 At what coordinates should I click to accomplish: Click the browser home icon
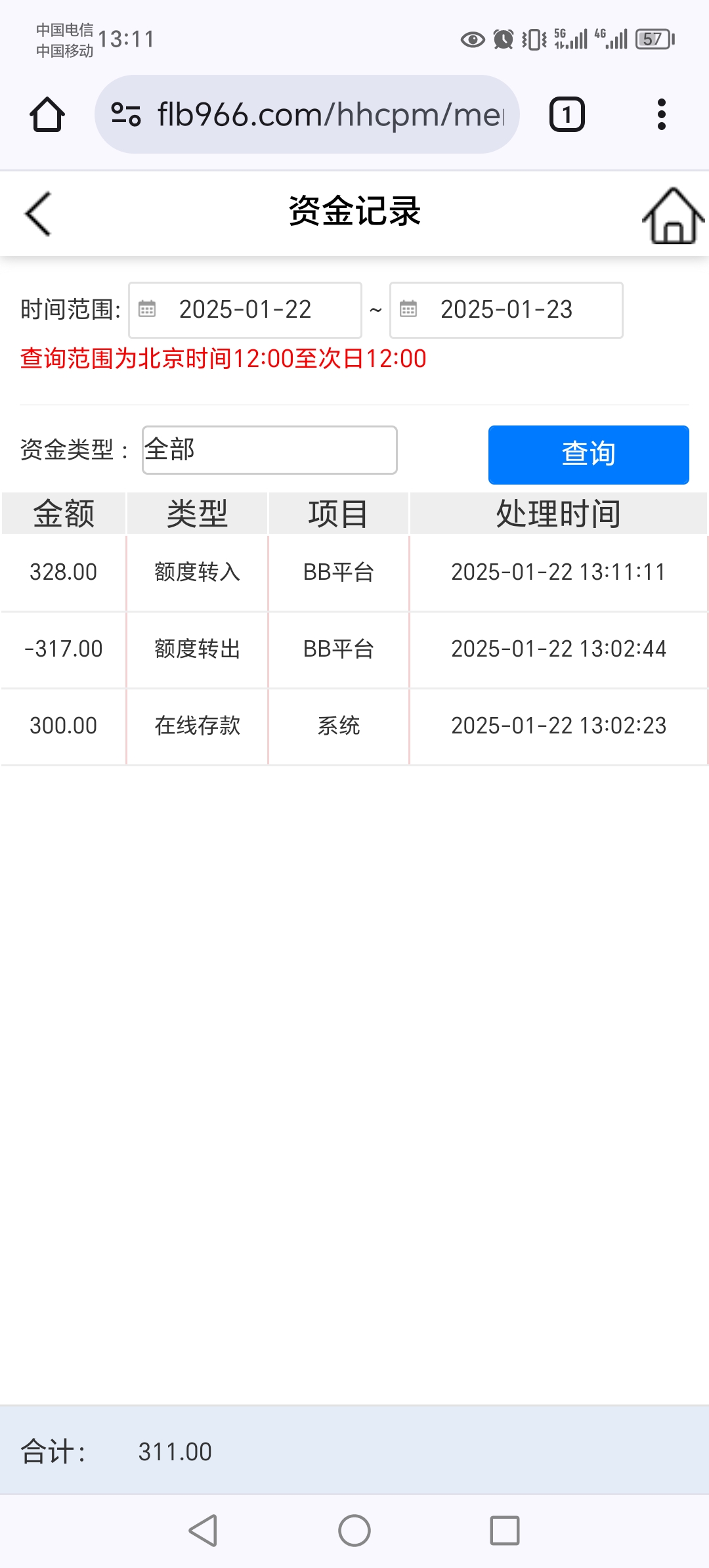click(x=46, y=113)
